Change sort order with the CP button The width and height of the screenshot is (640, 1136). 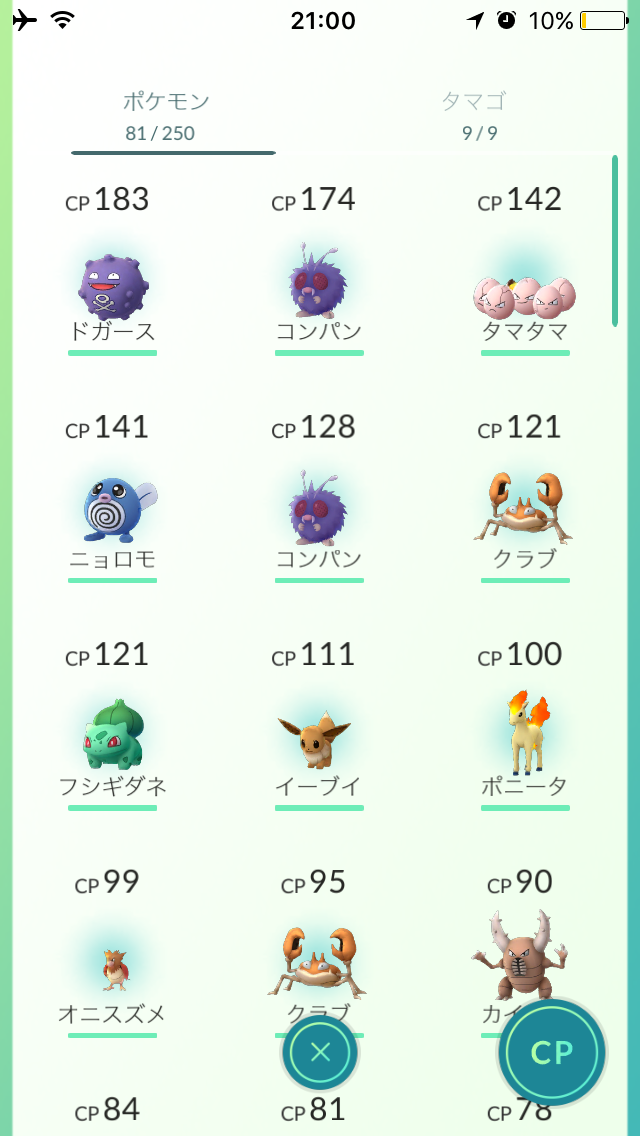tap(552, 1052)
